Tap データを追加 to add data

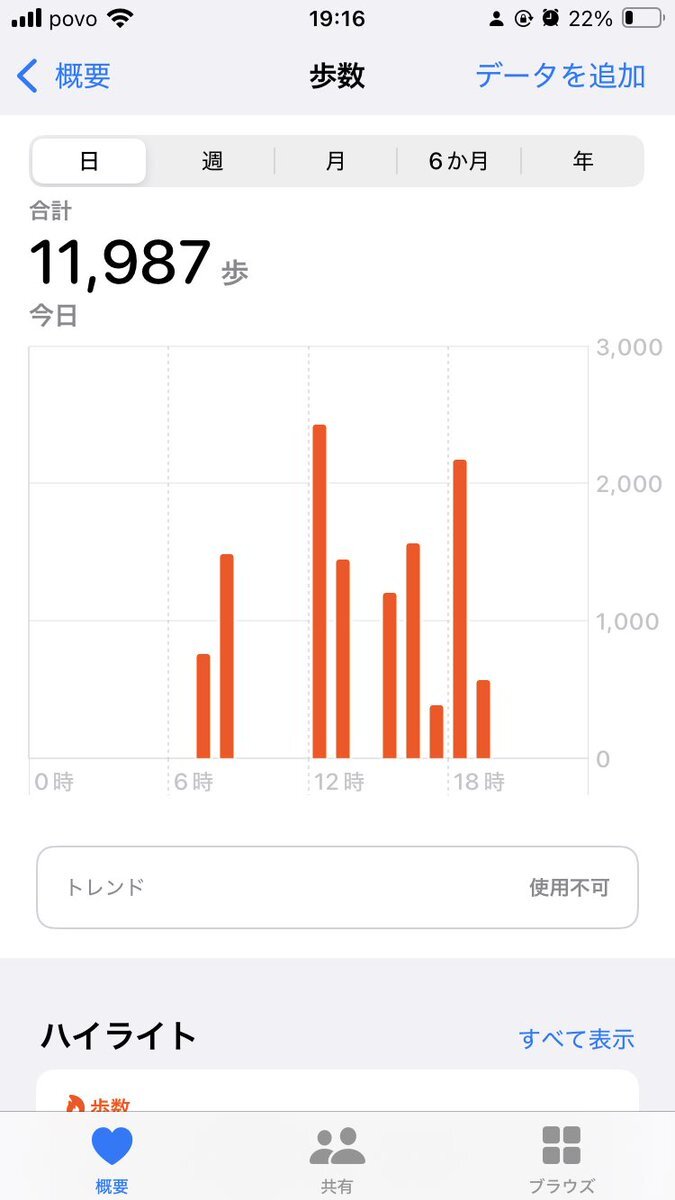(560, 76)
